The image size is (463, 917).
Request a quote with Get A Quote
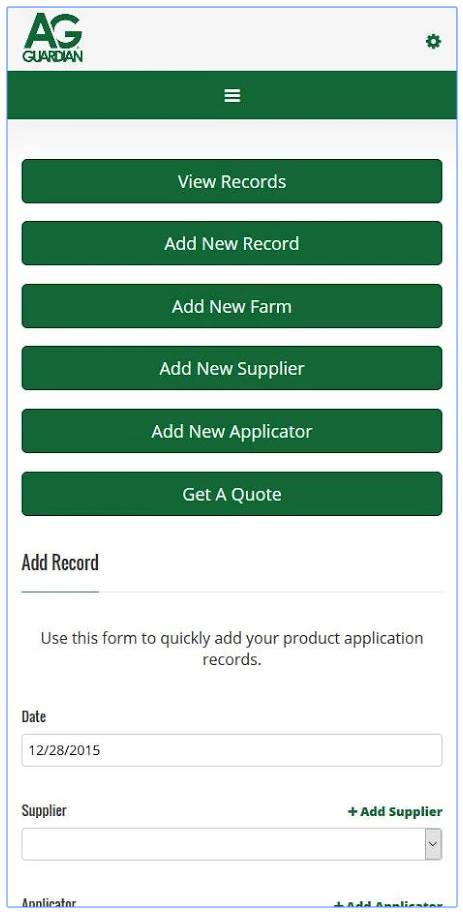coord(232,494)
